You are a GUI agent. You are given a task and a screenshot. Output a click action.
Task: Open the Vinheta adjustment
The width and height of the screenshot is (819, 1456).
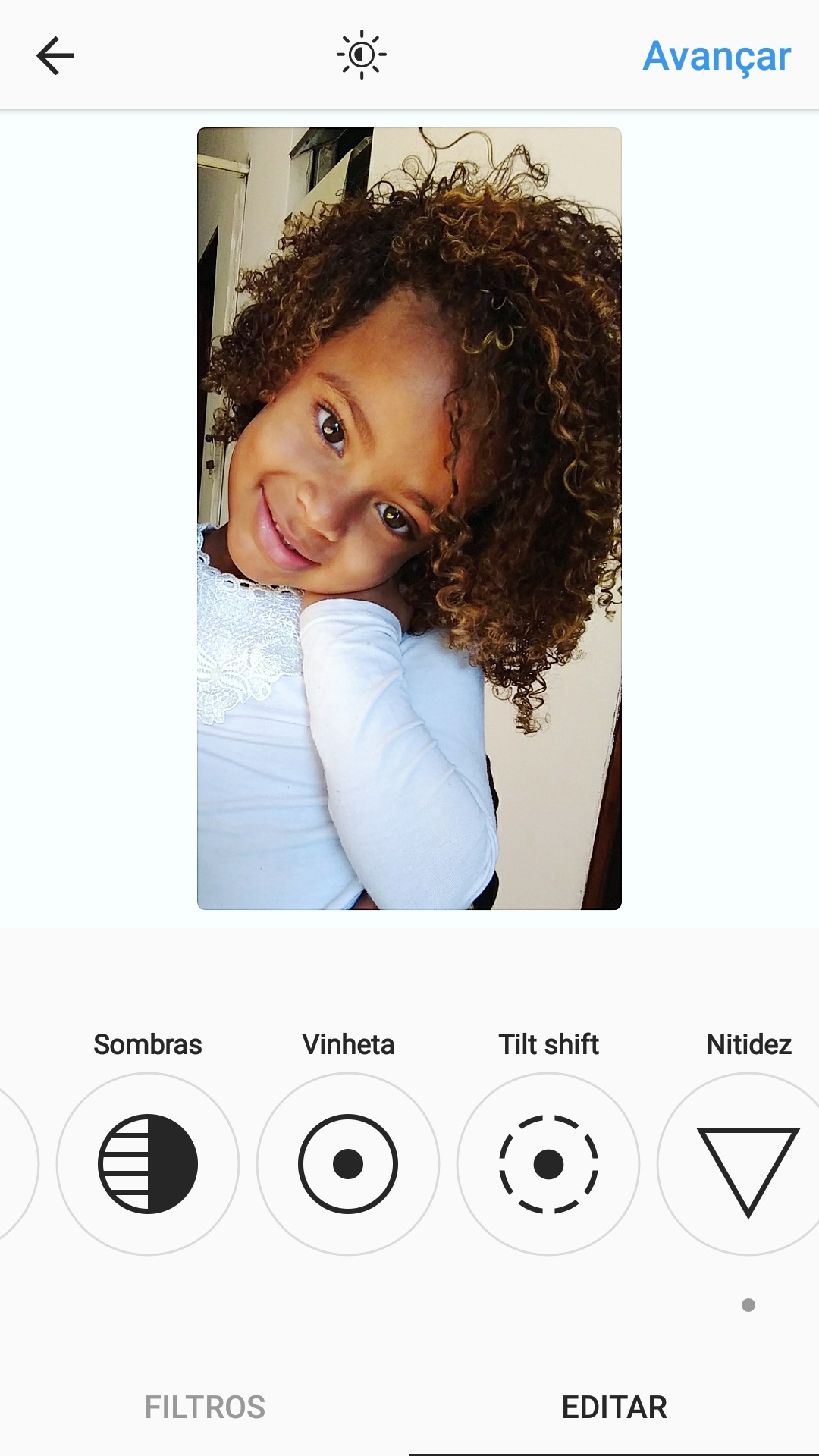click(348, 1163)
